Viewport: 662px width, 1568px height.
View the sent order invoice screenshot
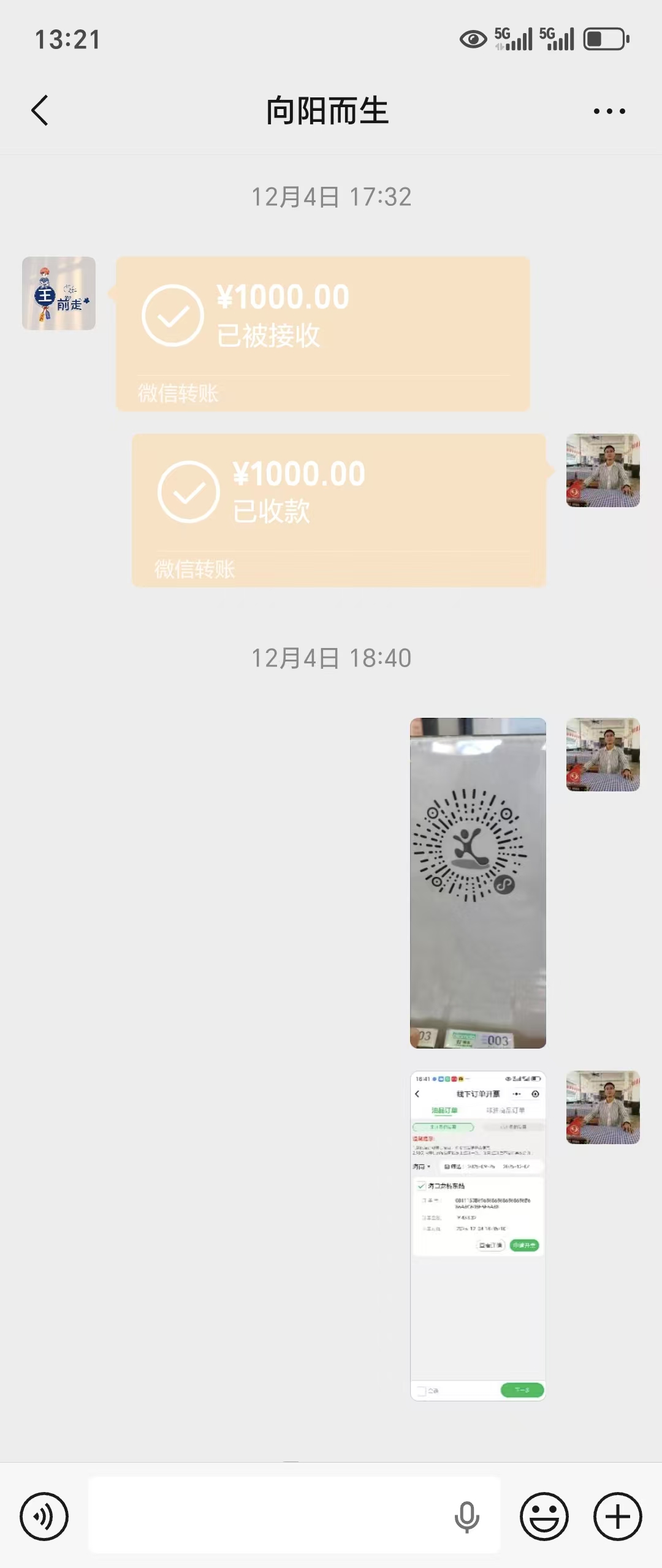click(477, 1235)
